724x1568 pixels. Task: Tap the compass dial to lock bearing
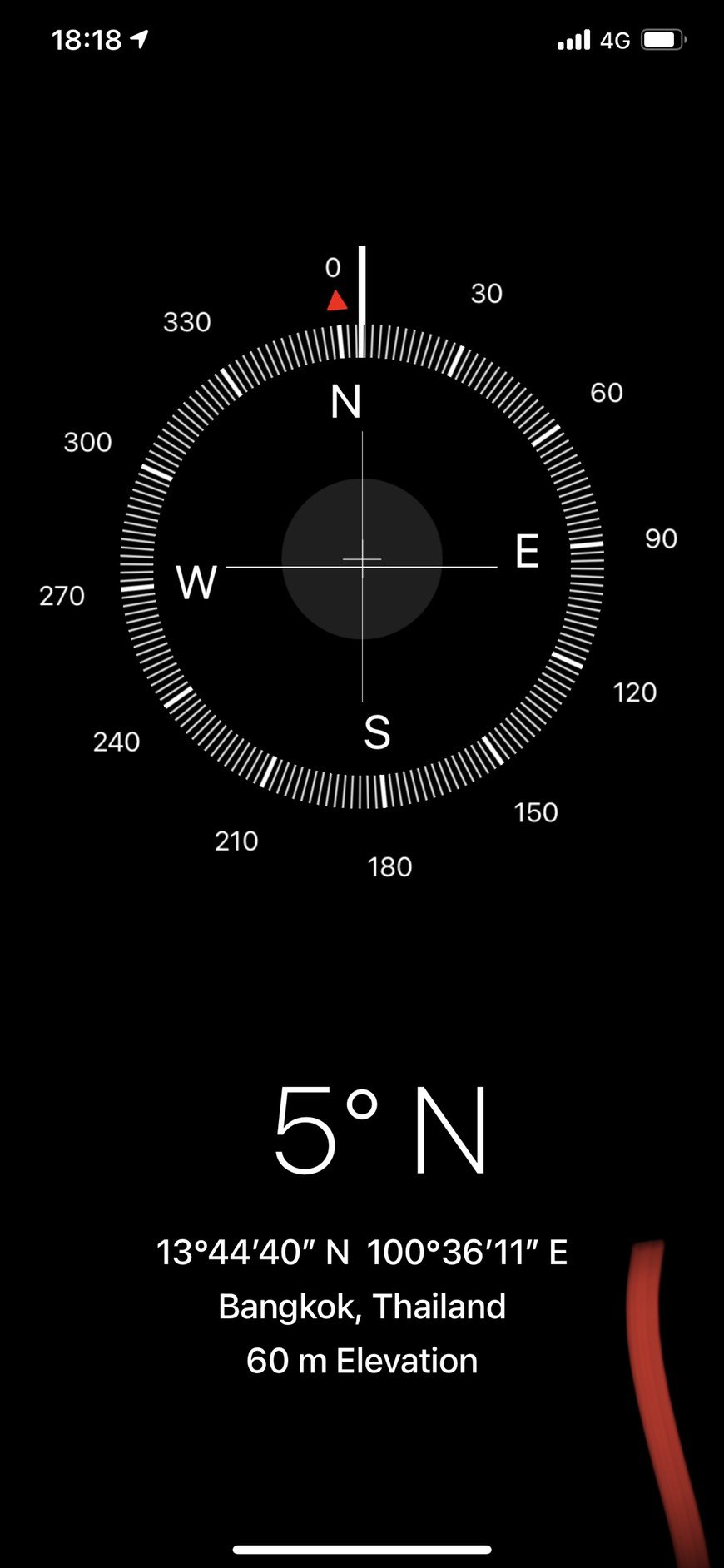point(362,566)
